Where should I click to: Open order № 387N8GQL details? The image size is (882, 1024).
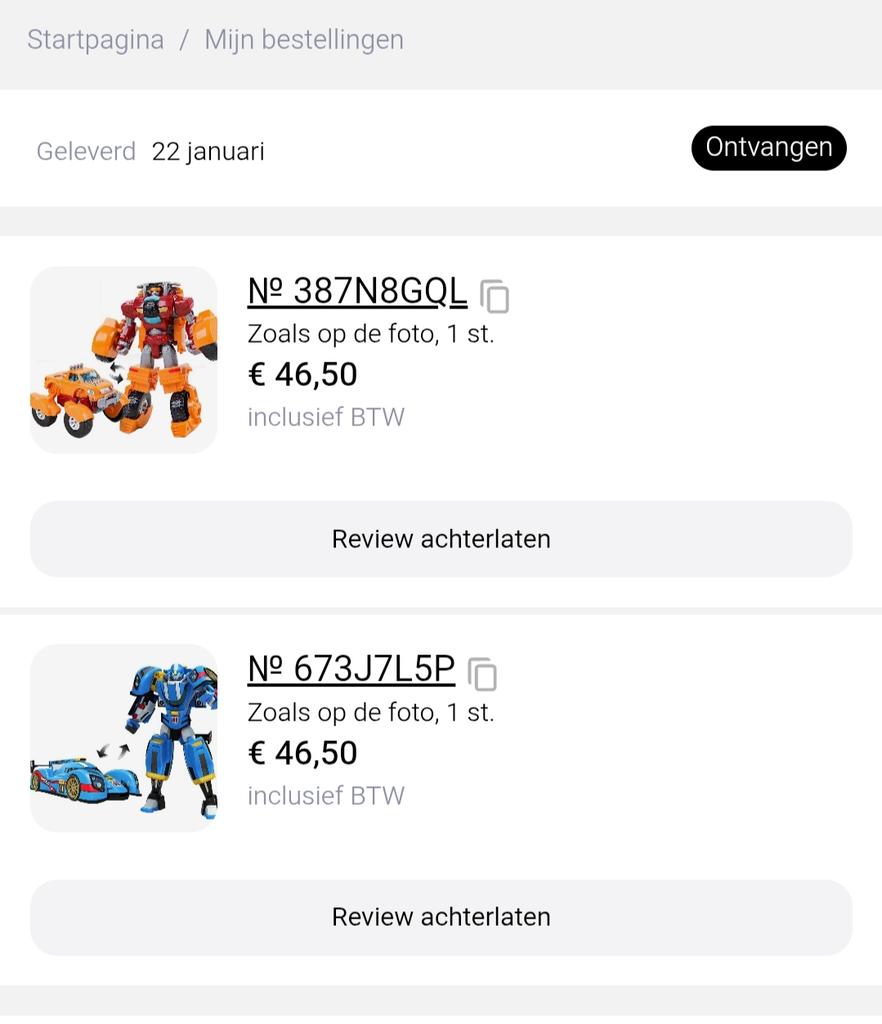click(x=357, y=291)
